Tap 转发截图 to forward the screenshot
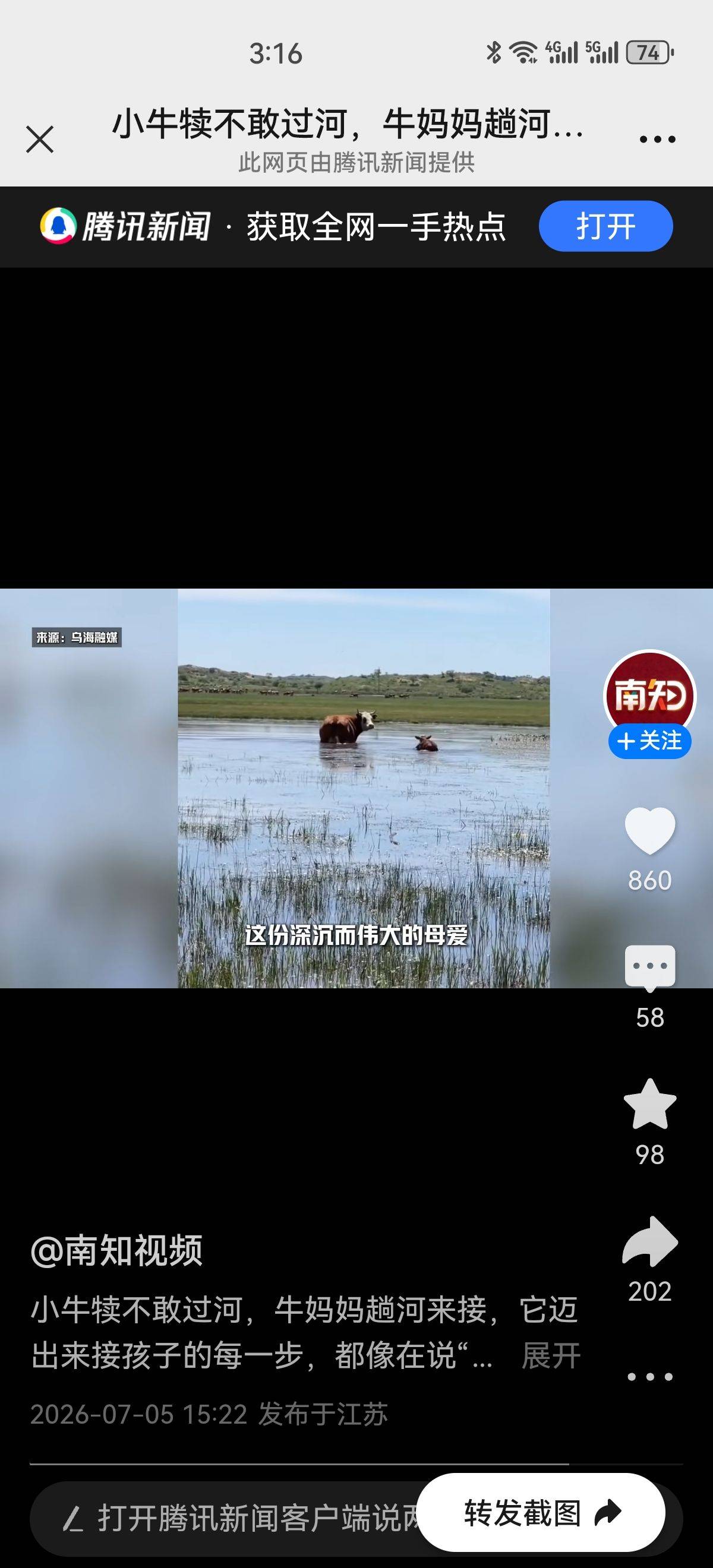Image resolution: width=713 pixels, height=1568 pixels. point(541,1513)
